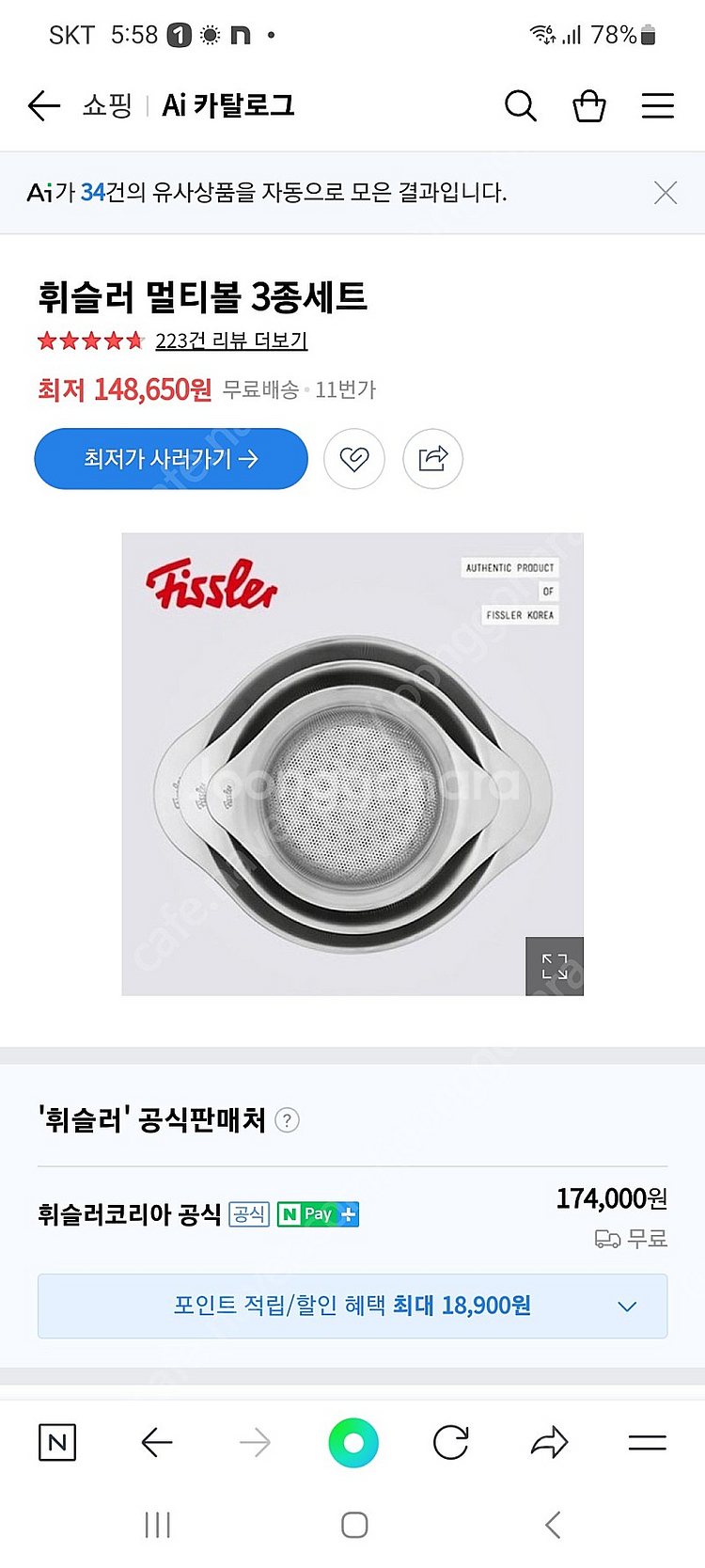The height and width of the screenshot is (1568, 705).
Task: Open the shopping basket
Action: [589, 105]
